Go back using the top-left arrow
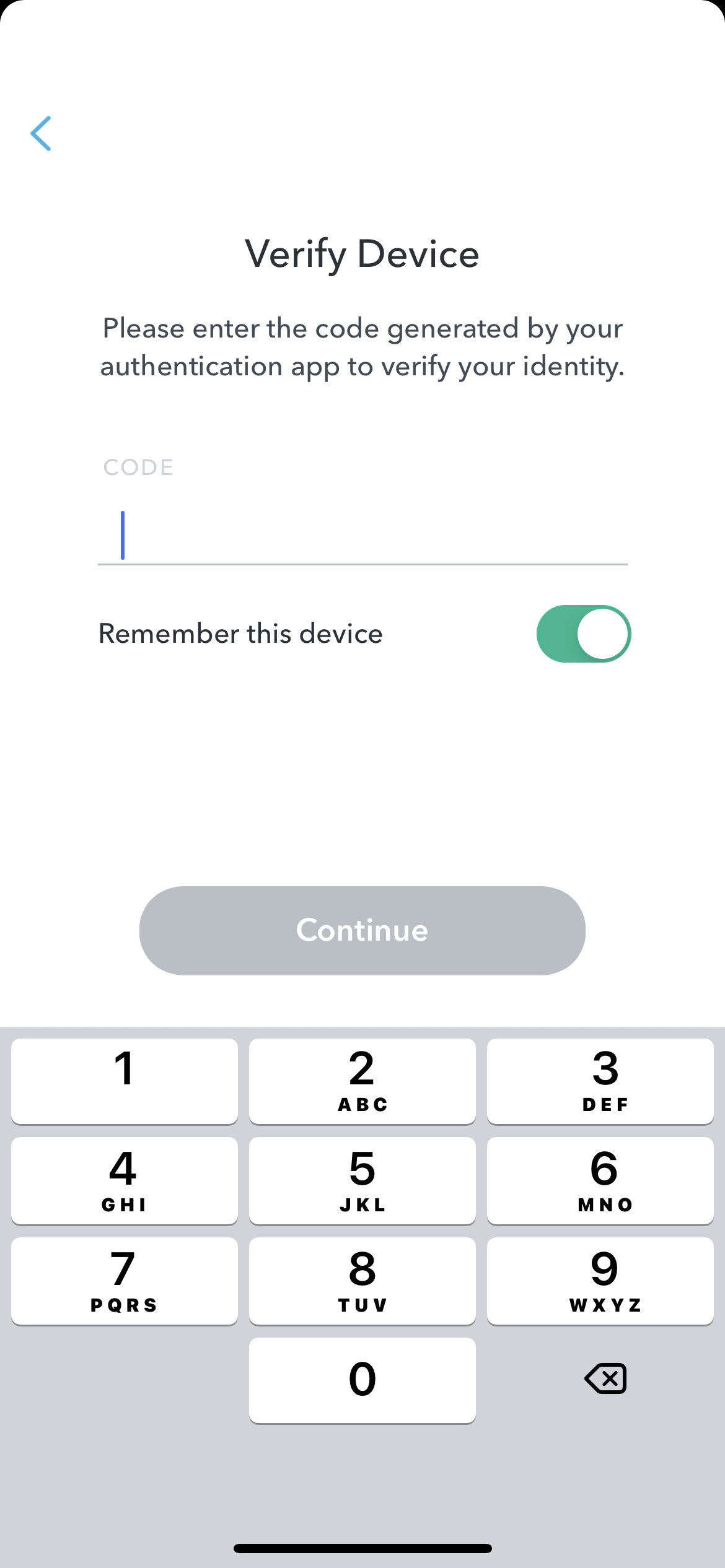The width and height of the screenshot is (725, 1568). click(x=41, y=133)
